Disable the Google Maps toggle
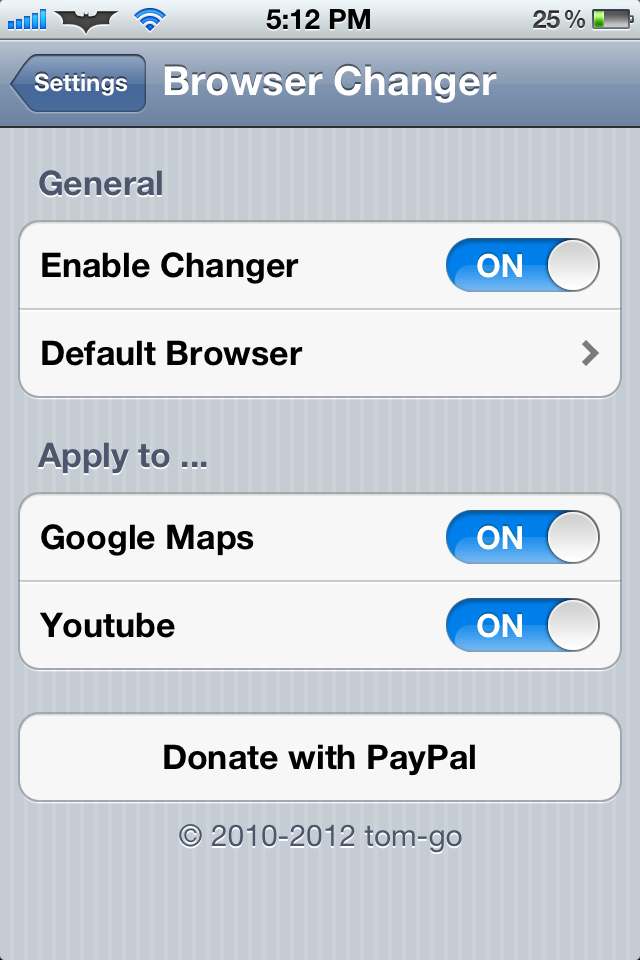Viewport: 640px width, 960px height. [522, 538]
